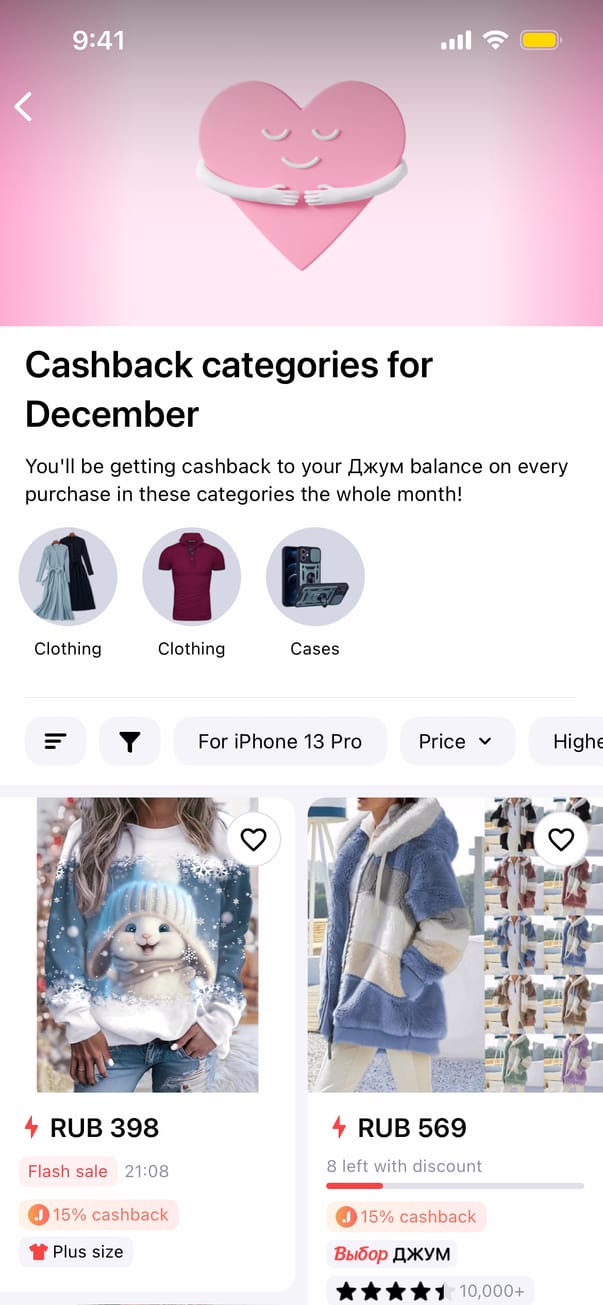Go back using the arrow icon
This screenshot has height=1305, width=603.
tap(24, 107)
